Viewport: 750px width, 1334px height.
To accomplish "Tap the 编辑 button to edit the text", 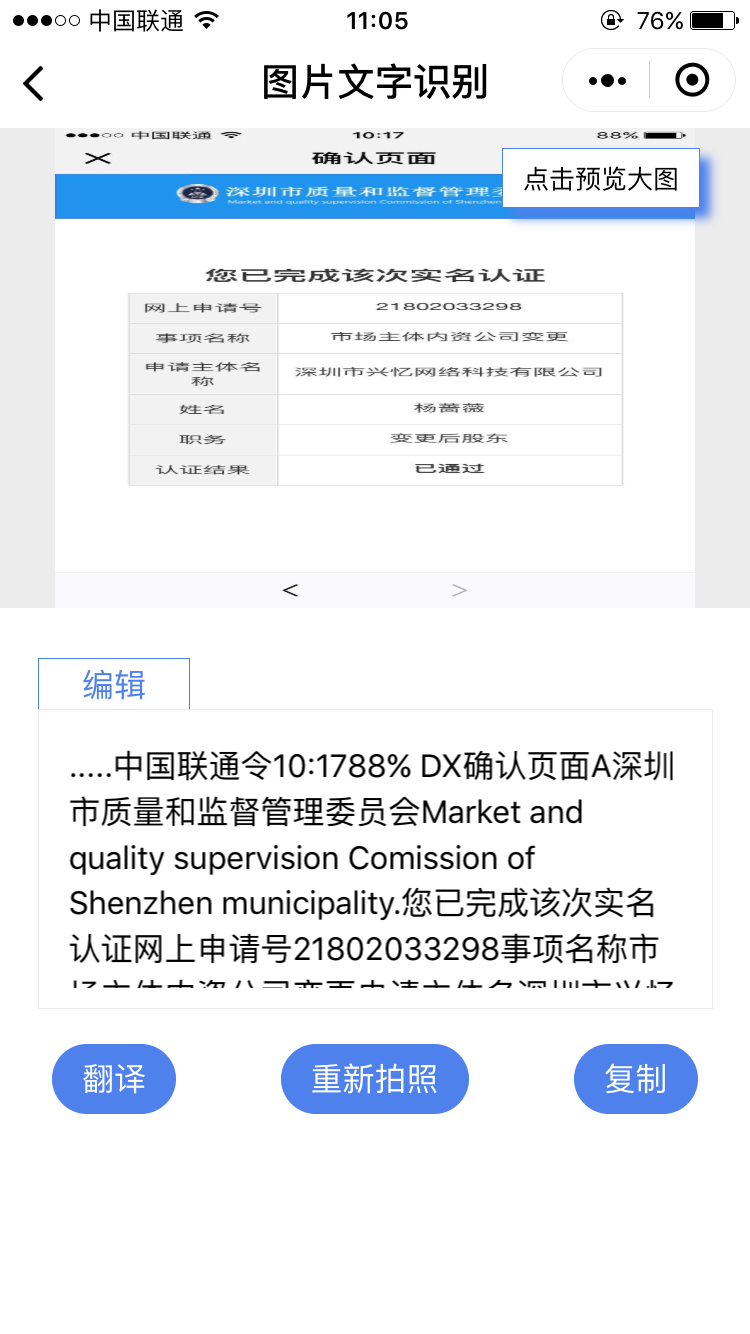I will pyautogui.click(x=114, y=685).
